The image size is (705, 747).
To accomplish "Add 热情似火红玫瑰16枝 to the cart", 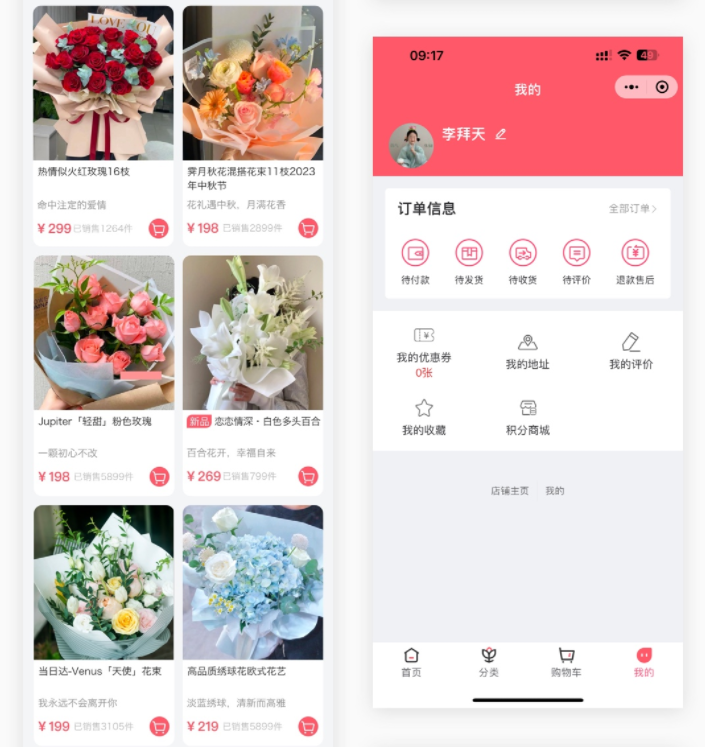I will click(159, 228).
